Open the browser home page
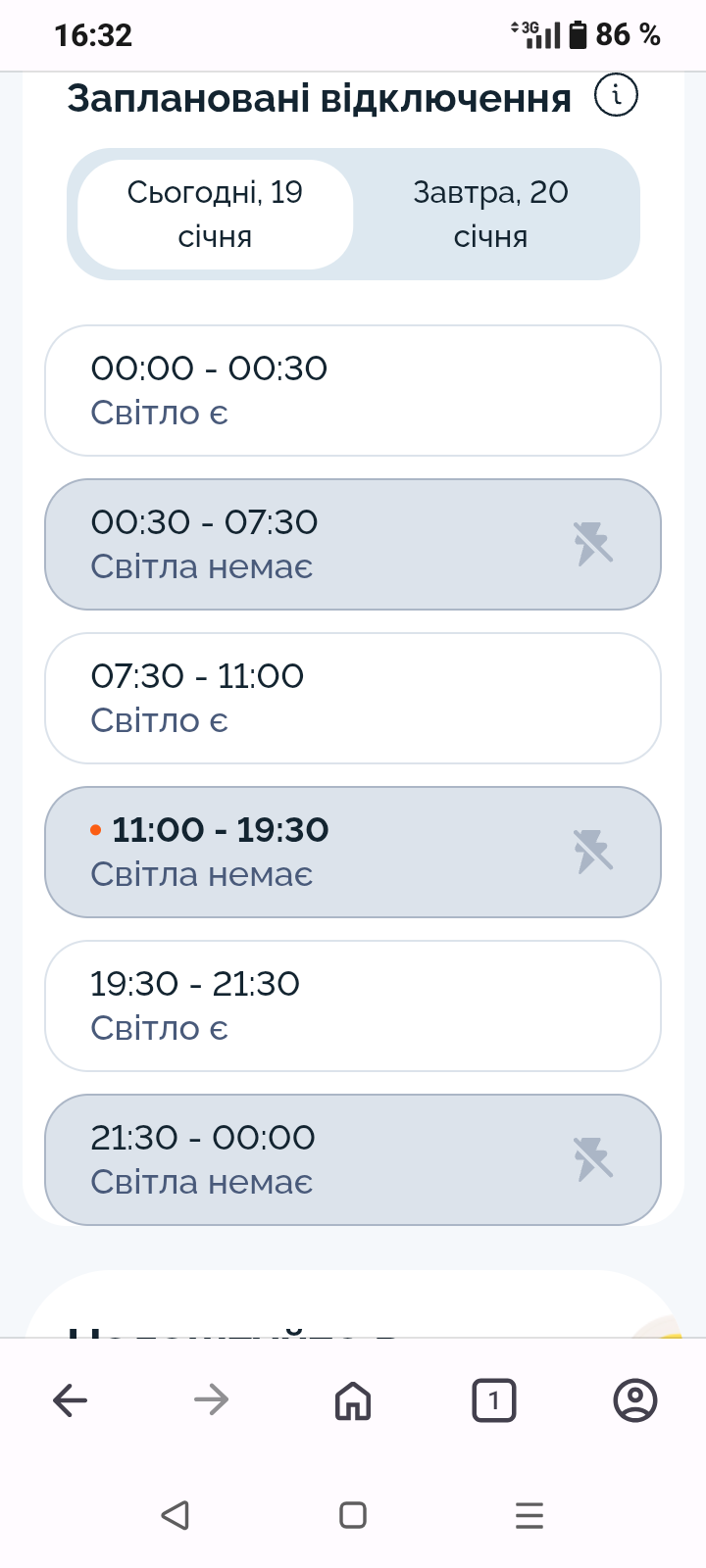This screenshot has height=1568, width=706. click(x=353, y=1399)
